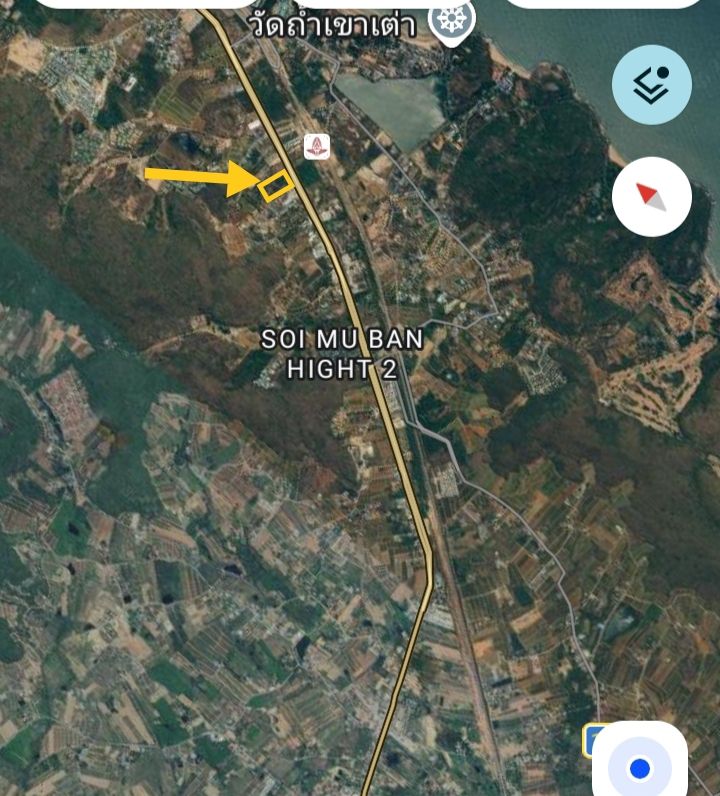This screenshot has width=720, height=796.
Task: Open the วัดถ้ำเขาเต่า temple marker
Action: click(452, 19)
